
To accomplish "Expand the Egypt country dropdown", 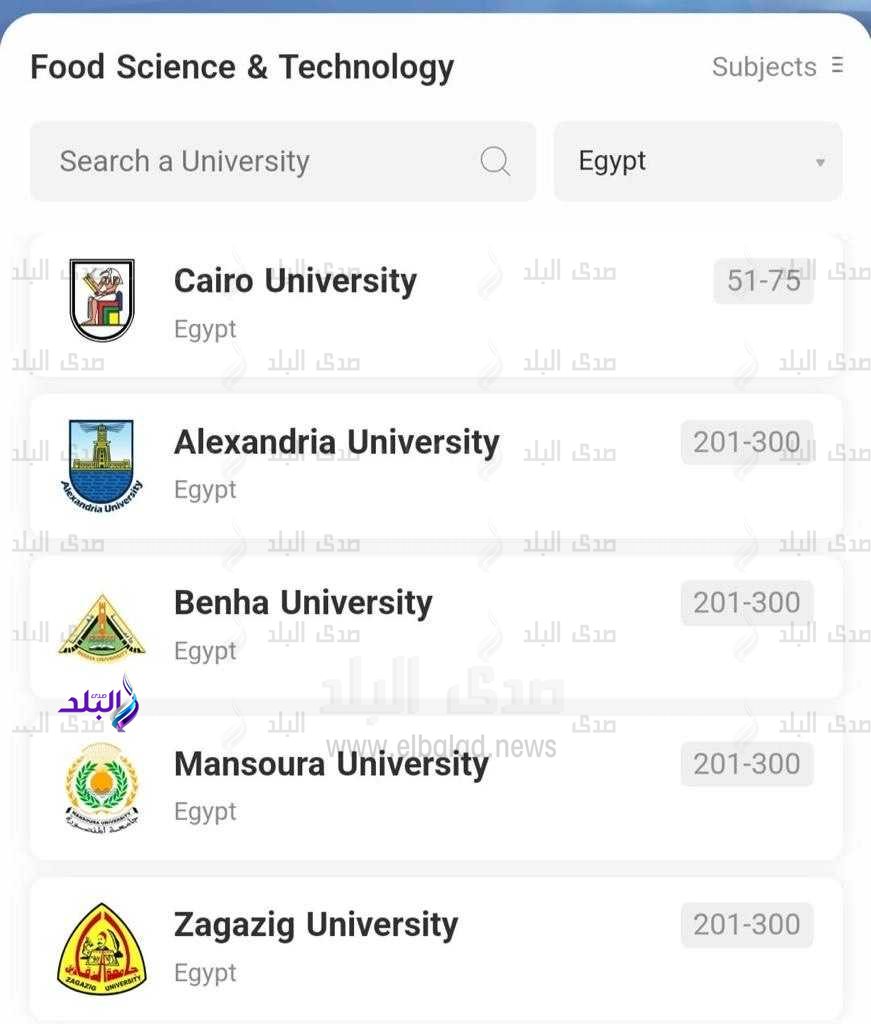I will (697, 161).
